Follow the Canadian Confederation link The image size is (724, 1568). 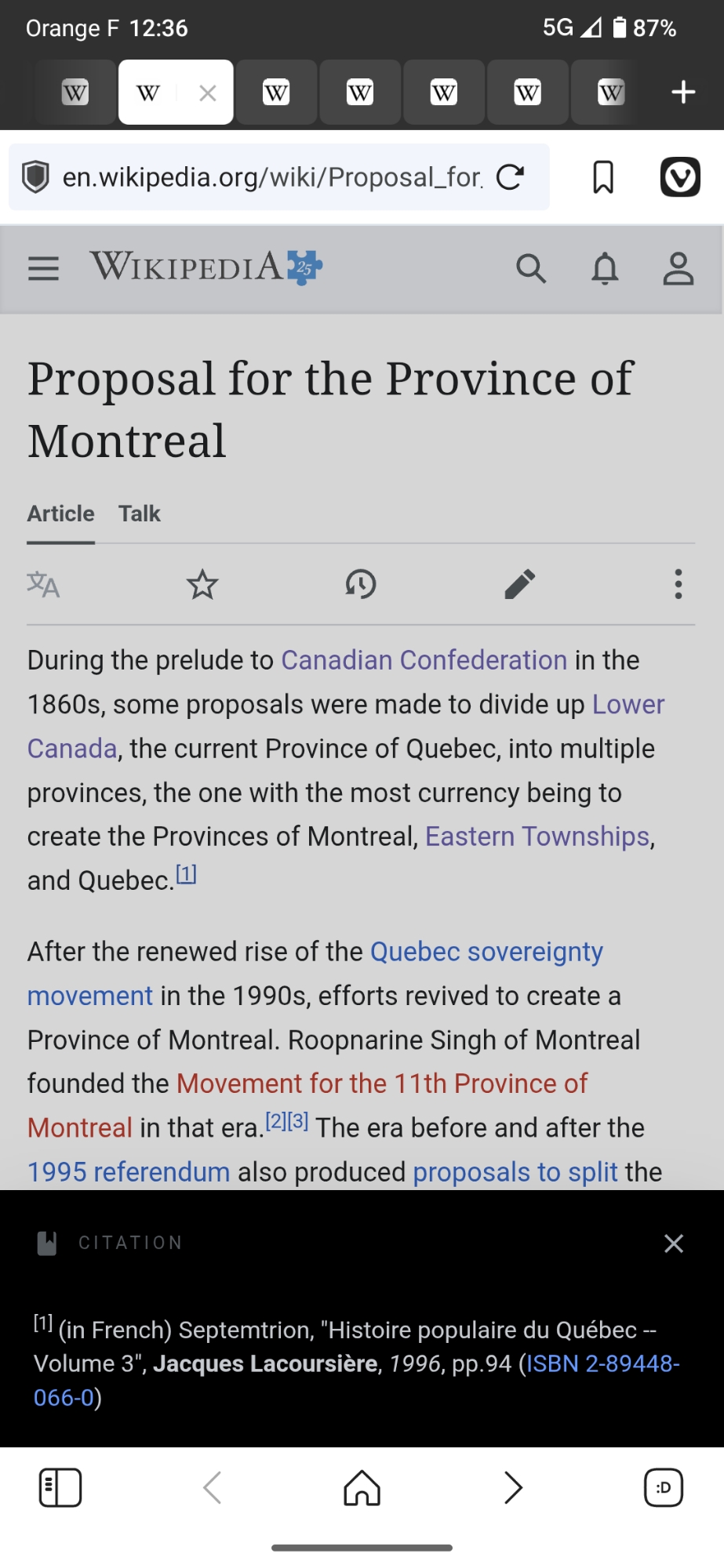[x=424, y=660]
